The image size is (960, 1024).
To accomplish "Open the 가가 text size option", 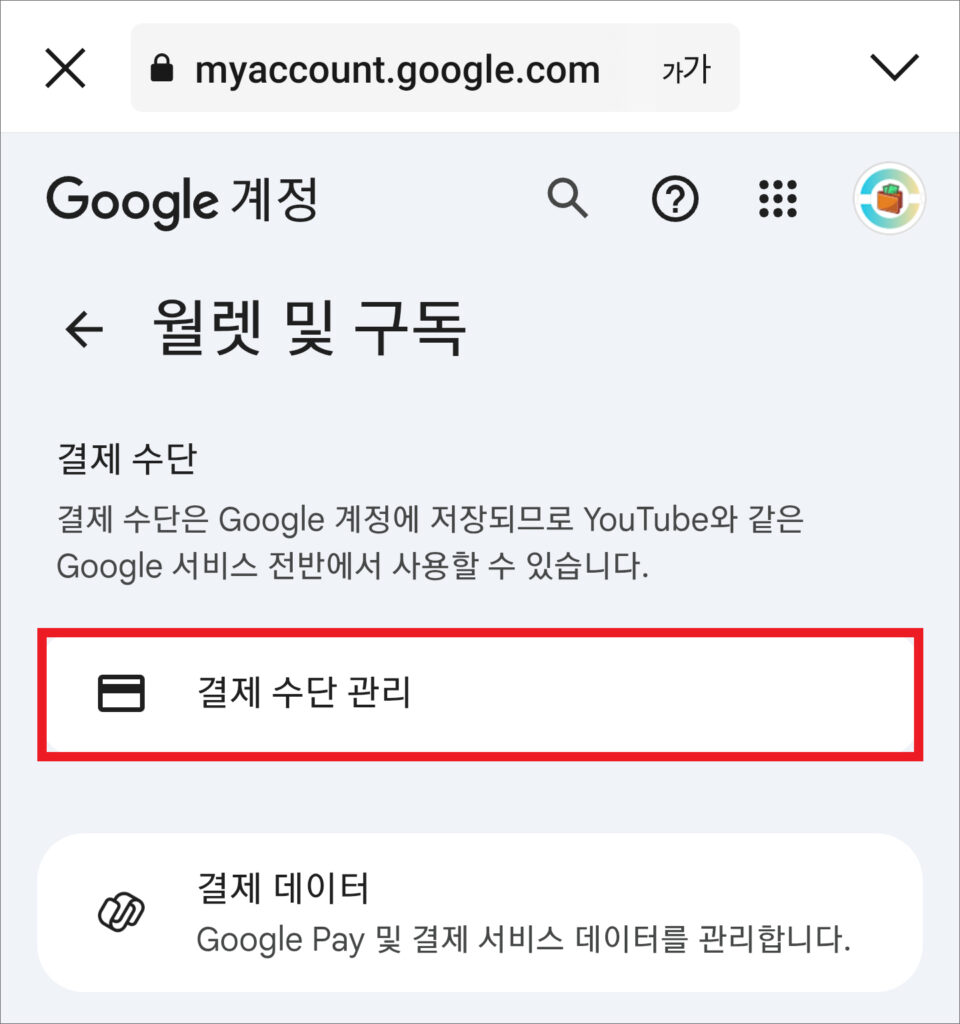I will click(685, 70).
